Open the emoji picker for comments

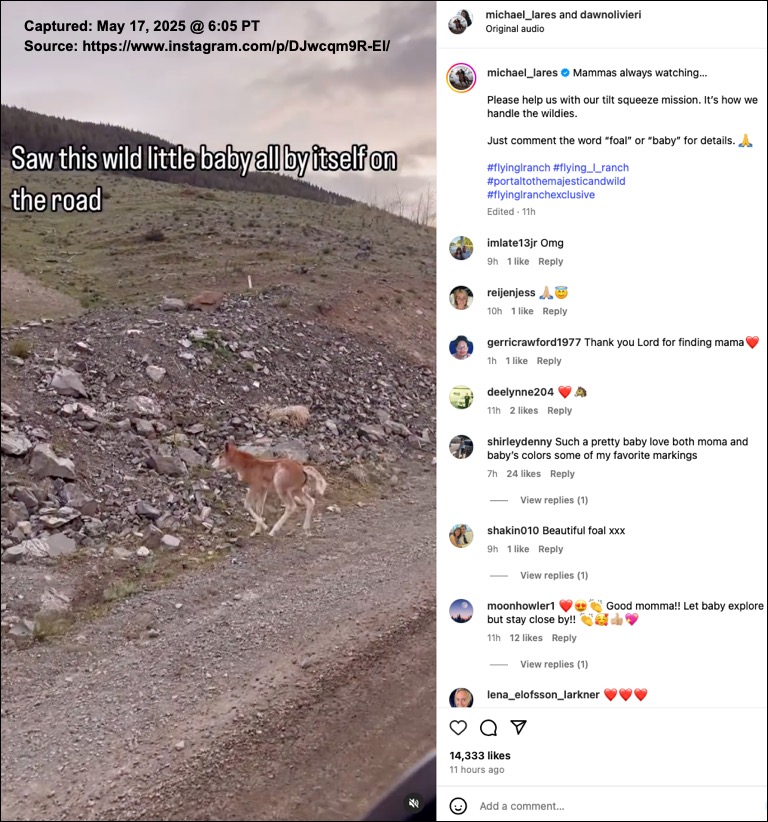(x=458, y=806)
